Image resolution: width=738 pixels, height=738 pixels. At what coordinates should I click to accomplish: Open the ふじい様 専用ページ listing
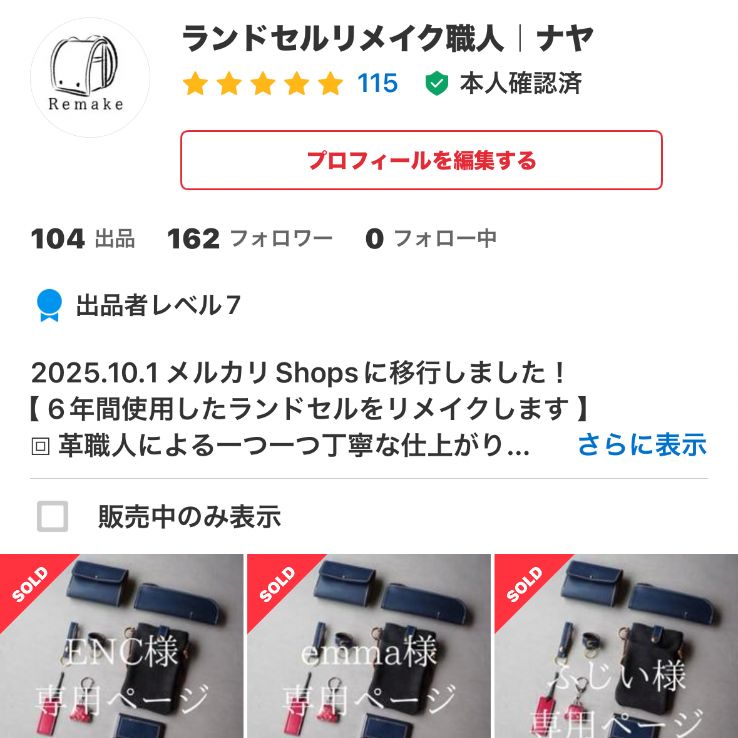coord(615,648)
